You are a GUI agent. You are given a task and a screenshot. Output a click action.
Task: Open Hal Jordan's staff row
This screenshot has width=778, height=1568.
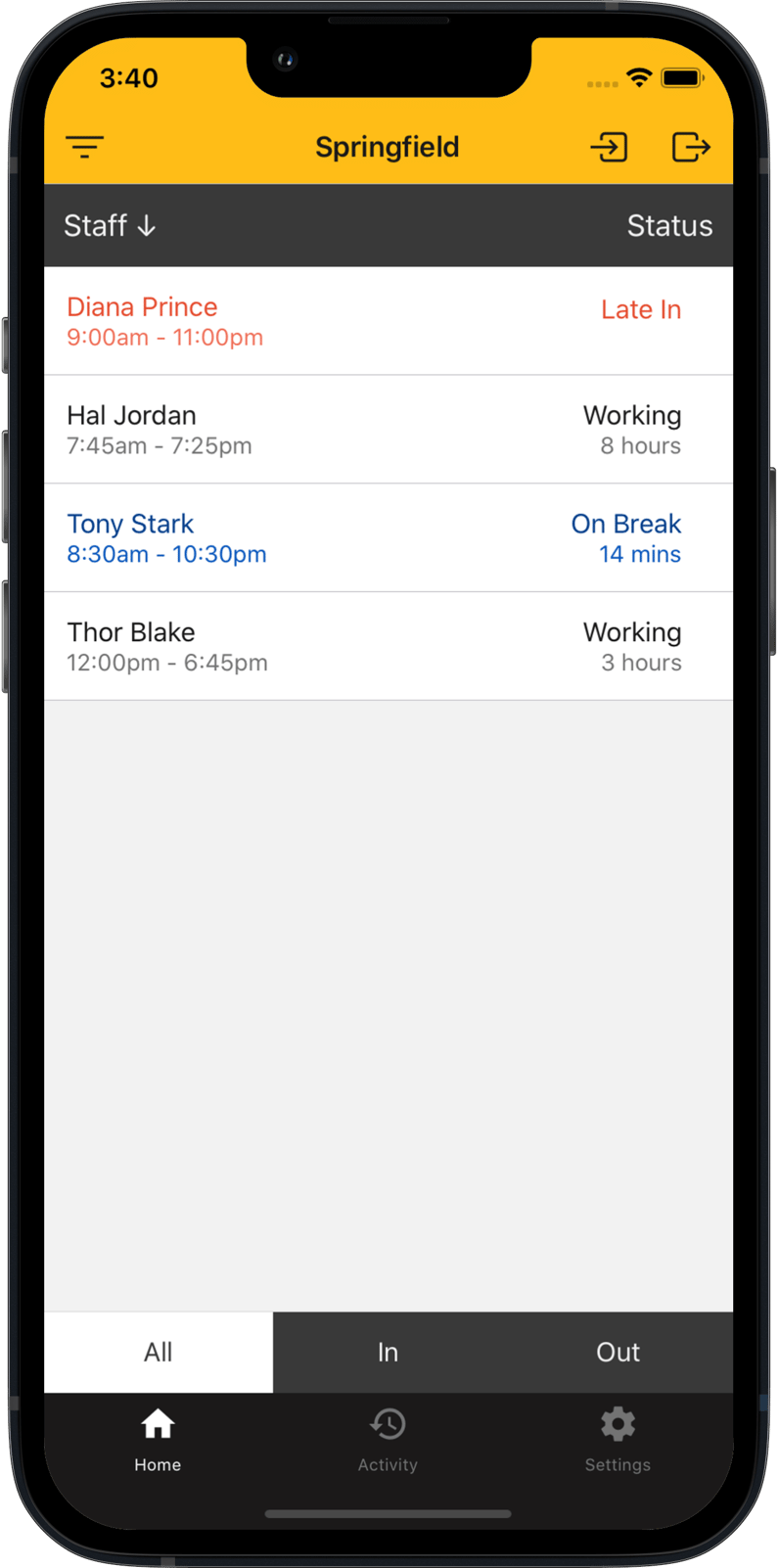point(389,430)
